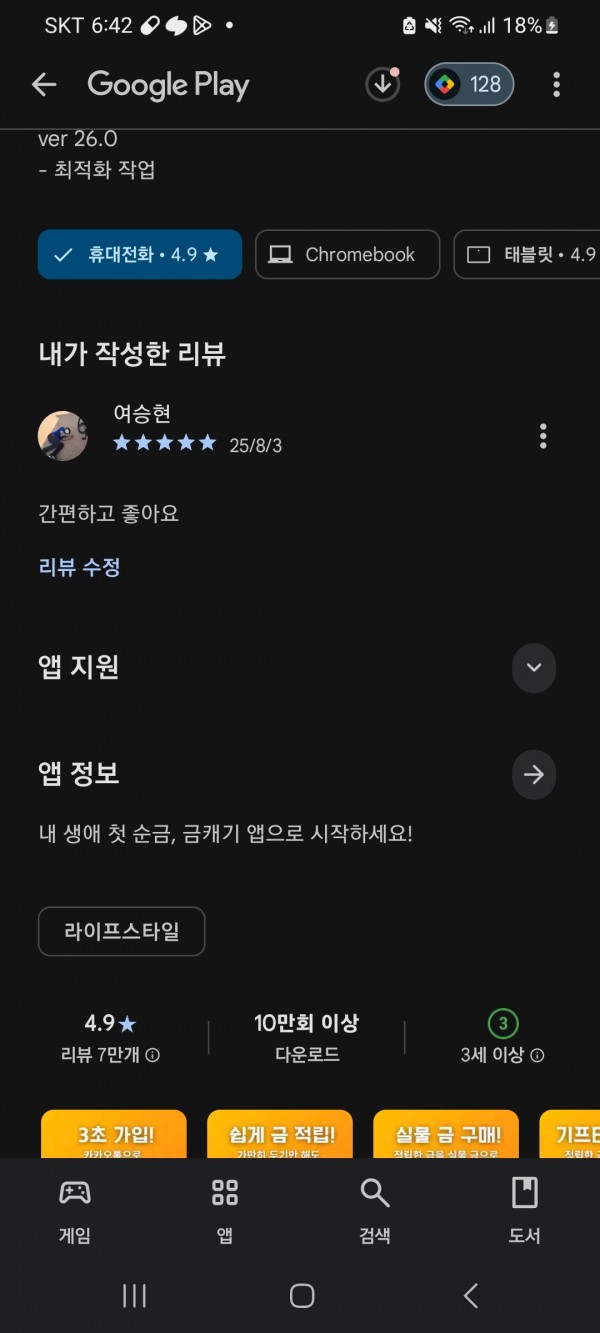View info for 3세 이상 content rating
Viewport: 600px width, 1333px height.
537,1055
